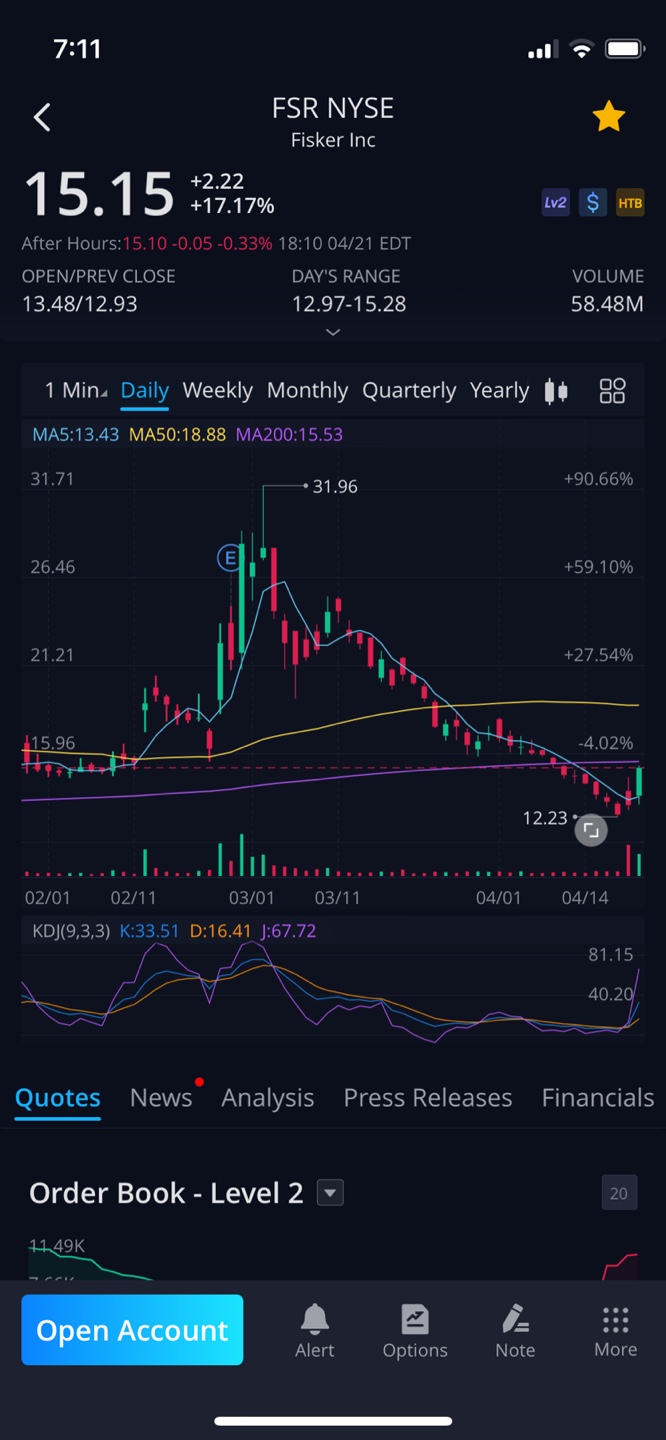The width and height of the screenshot is (666, 1440).
Task: Change the candlestick chart style
Action: pyautogui.click(x=556, y=391)
